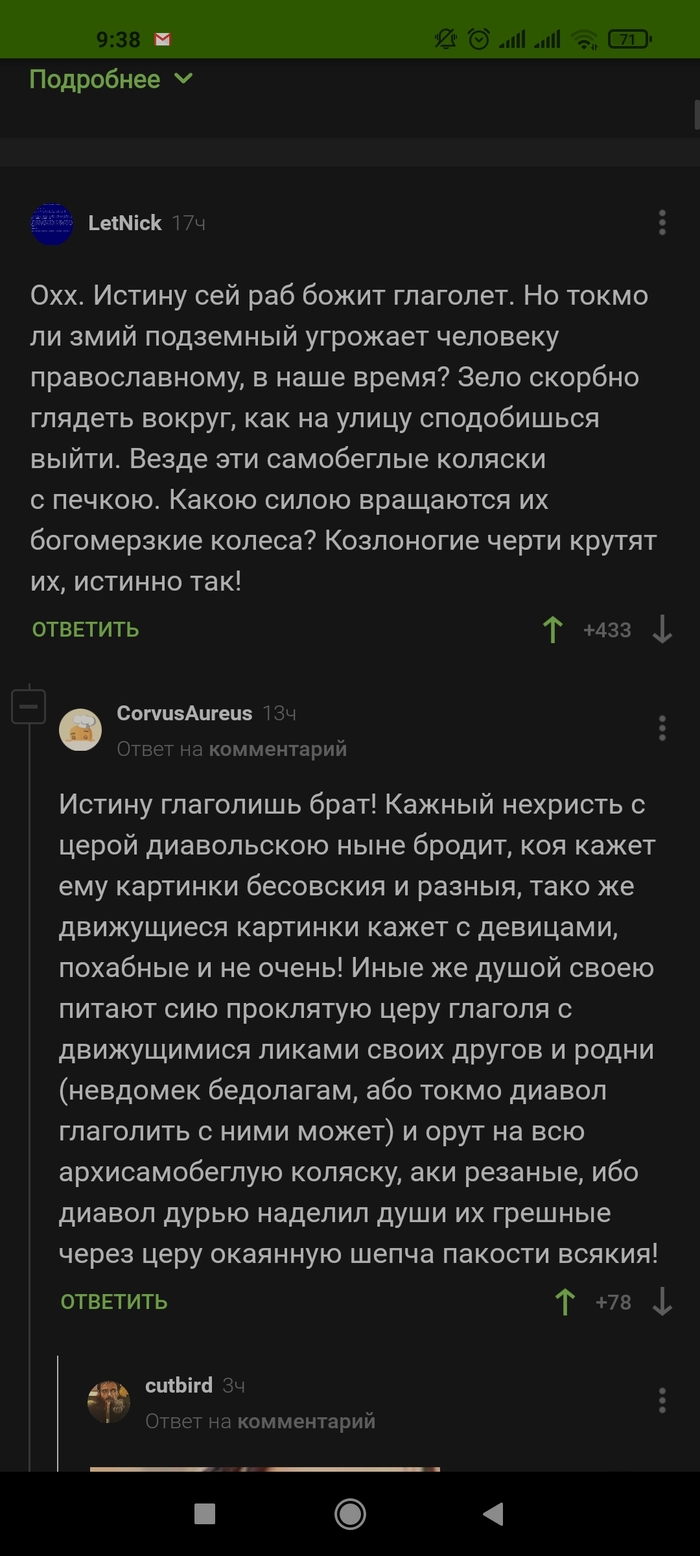Go back with system back button
This screenshot has width=700, height=1556.
(493, 1514)
